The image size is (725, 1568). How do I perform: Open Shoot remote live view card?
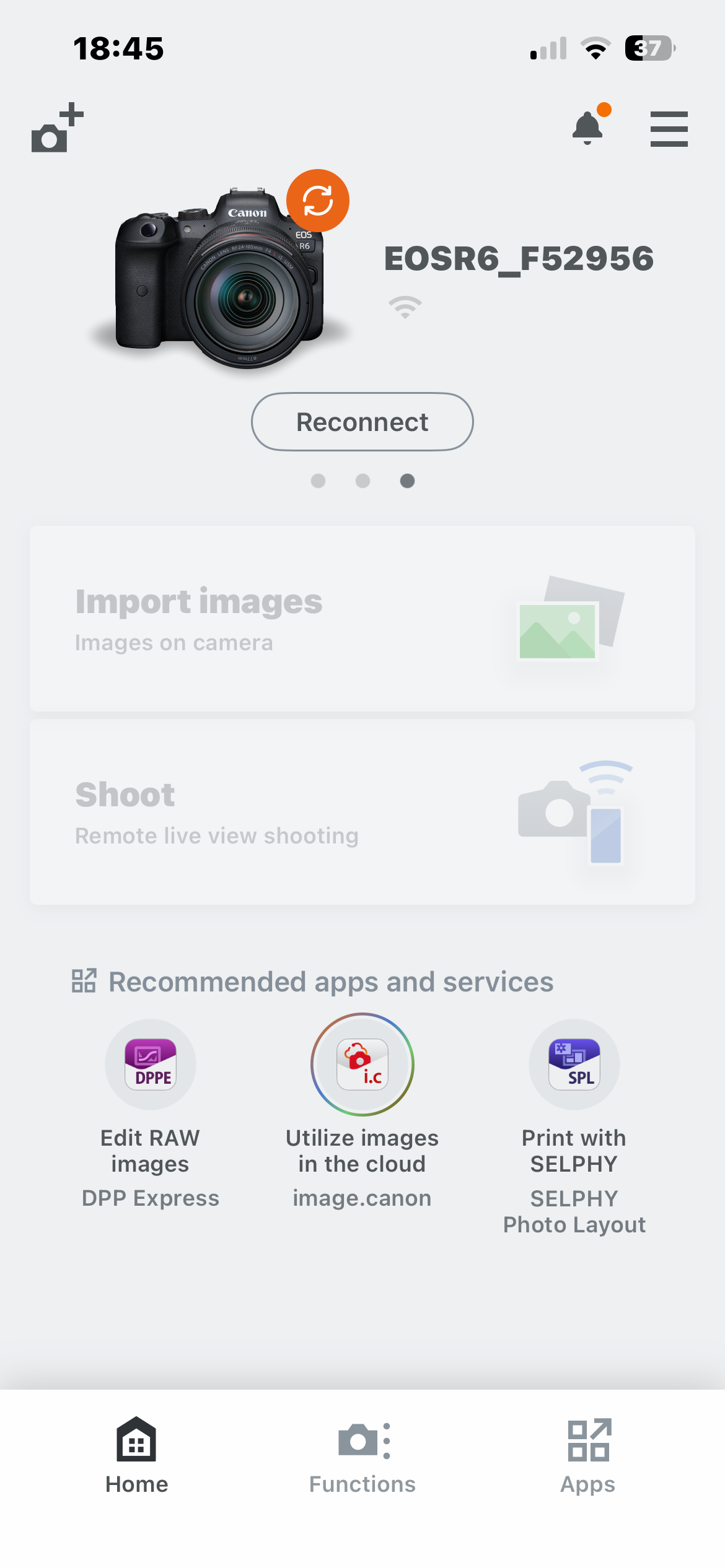(362, 812)
